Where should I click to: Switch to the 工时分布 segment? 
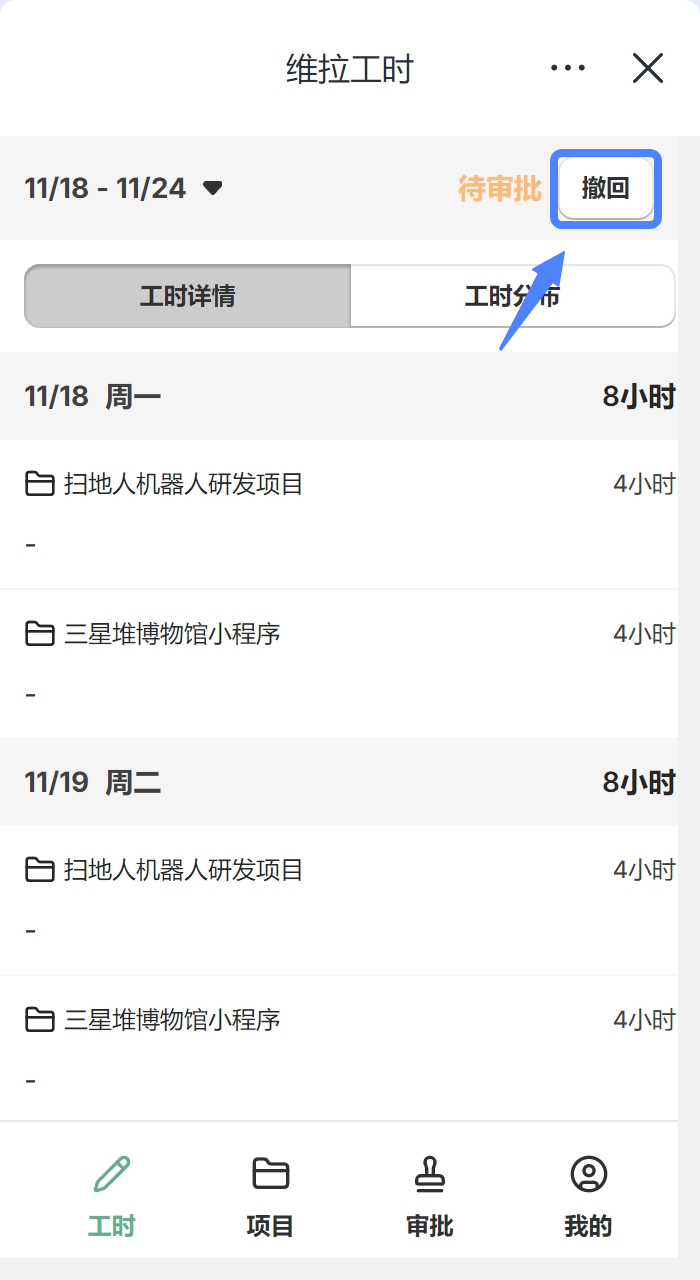(513, 296)
